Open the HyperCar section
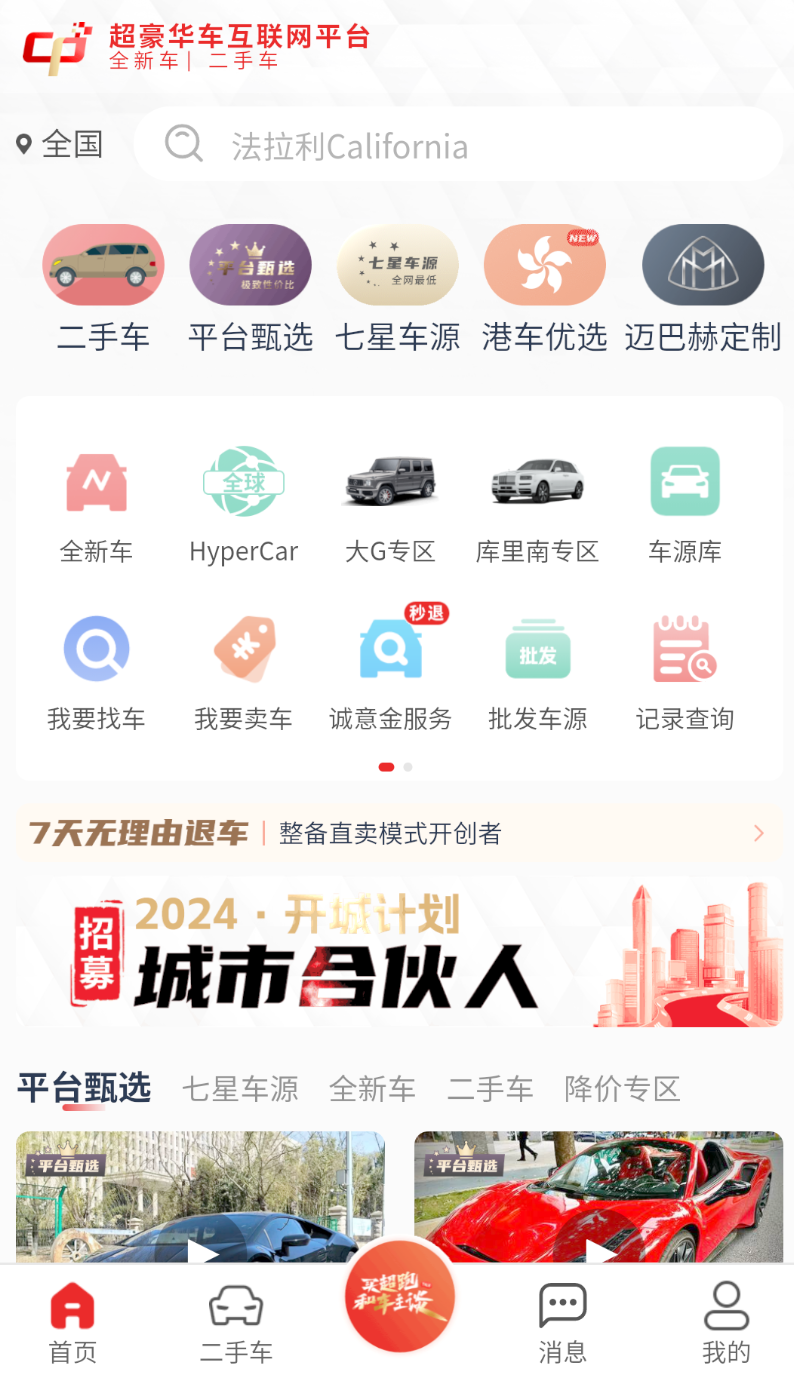Image resolution: width=794 pixels, height=1373 pixels. click(244, 506)
